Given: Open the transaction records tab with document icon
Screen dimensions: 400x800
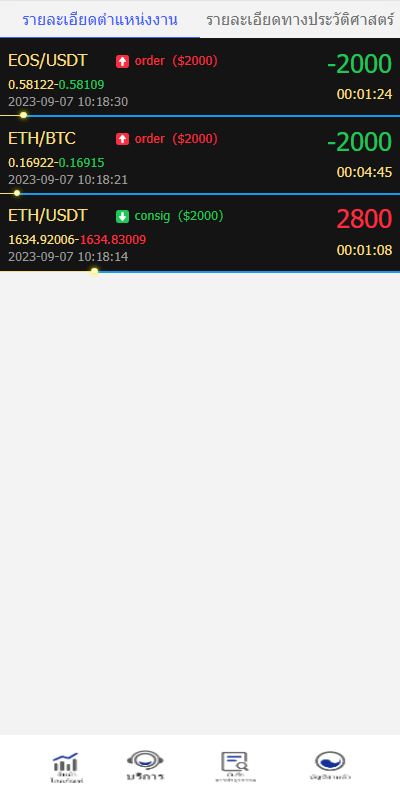Looking at the screenshot, I should 235,766.
